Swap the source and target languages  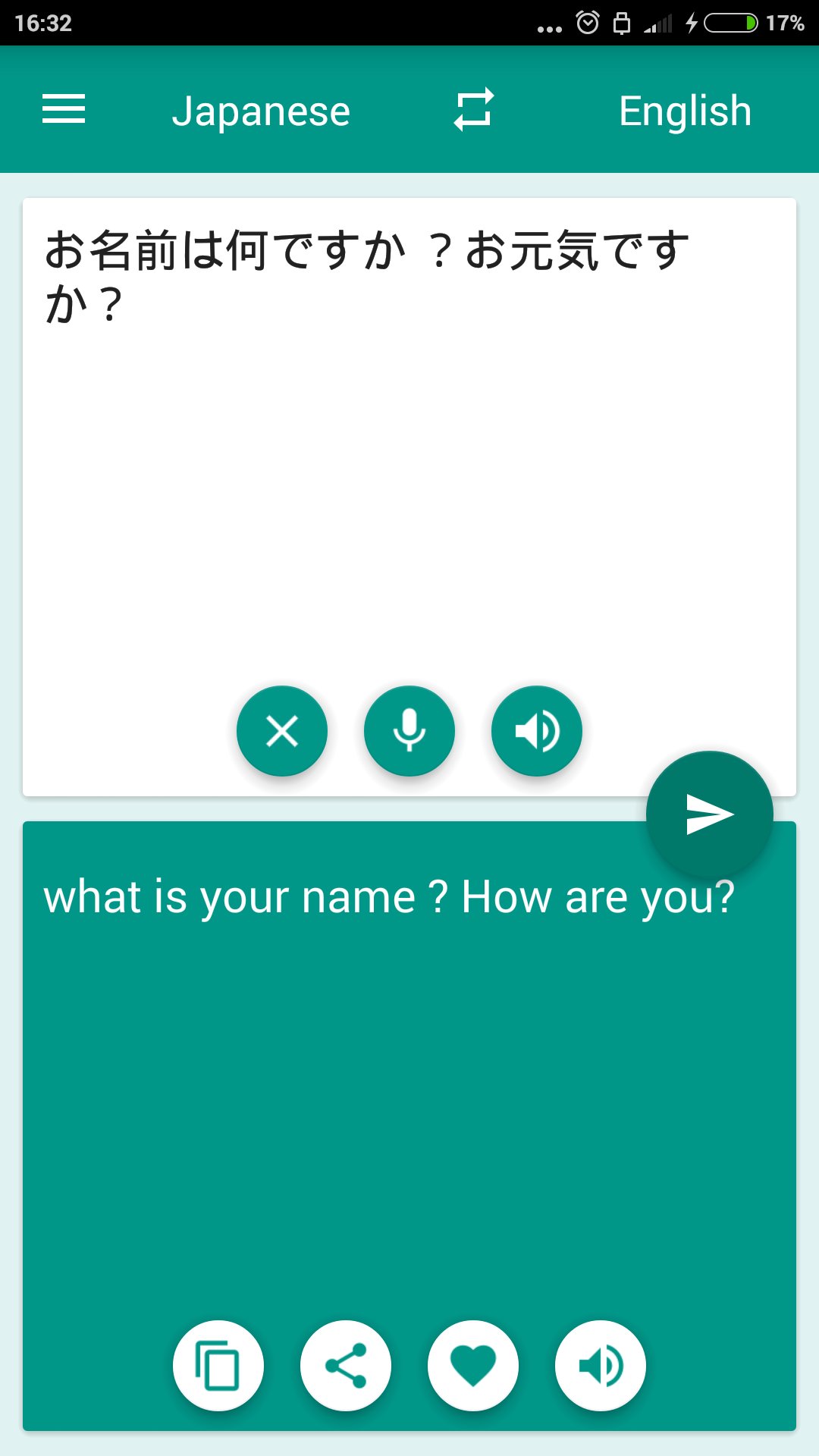tap(474, 110)
